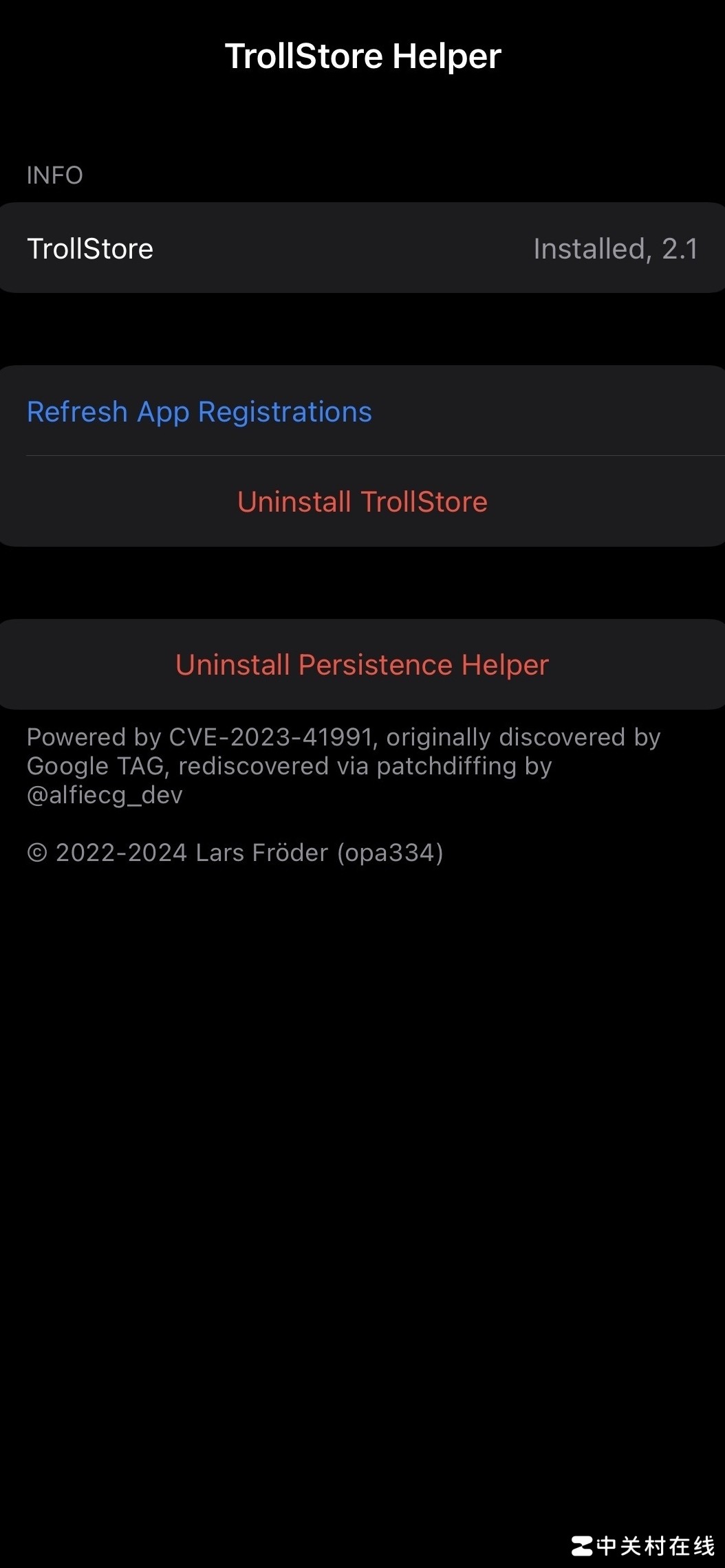
Task: Select Uninstall TrollStore
Action: [x=362, y=502]
